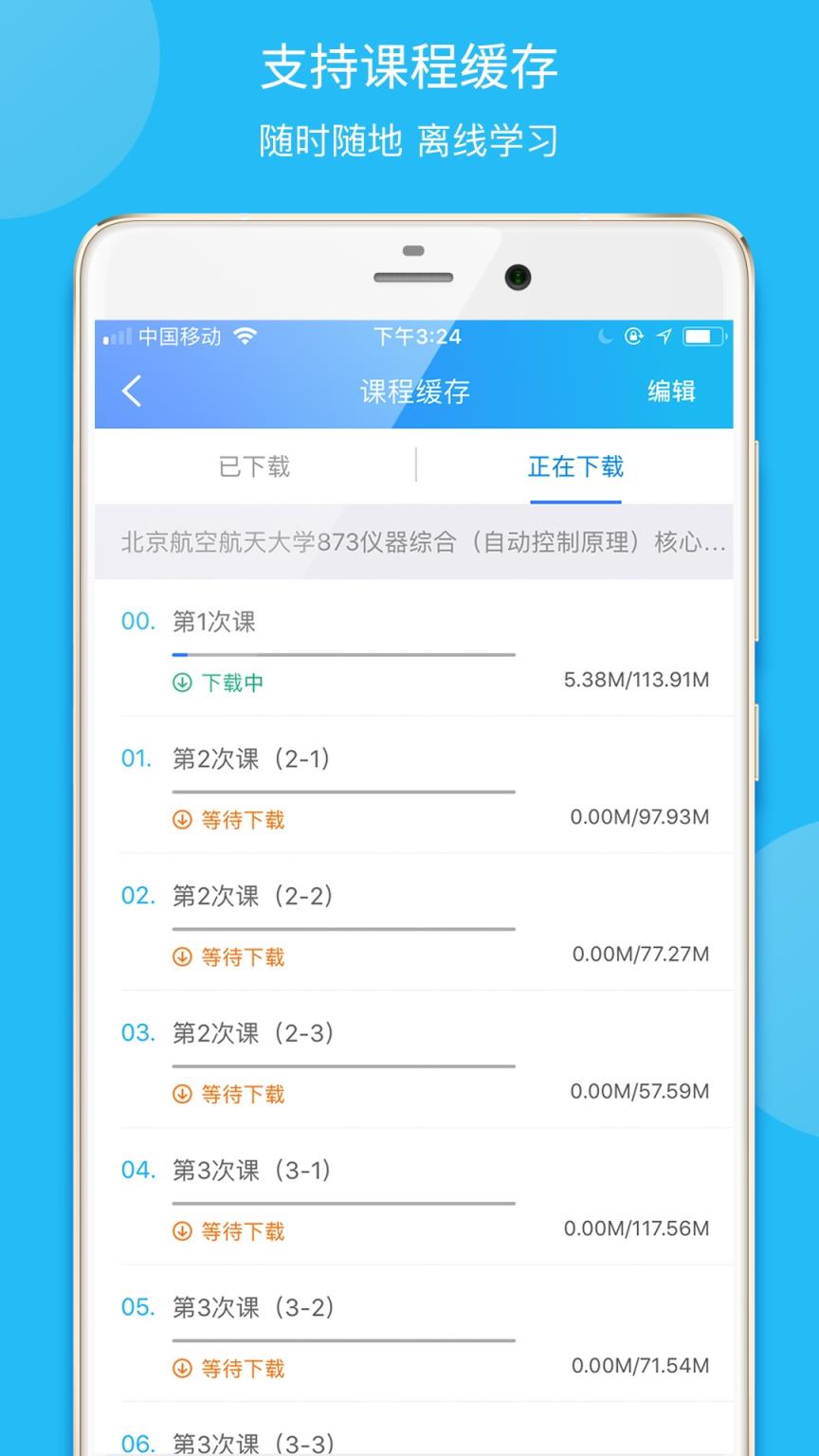Viewport: 819px width, 1456px height.
Task: Tap the progress bar of 第1次课
Action: tap(343, 654)
